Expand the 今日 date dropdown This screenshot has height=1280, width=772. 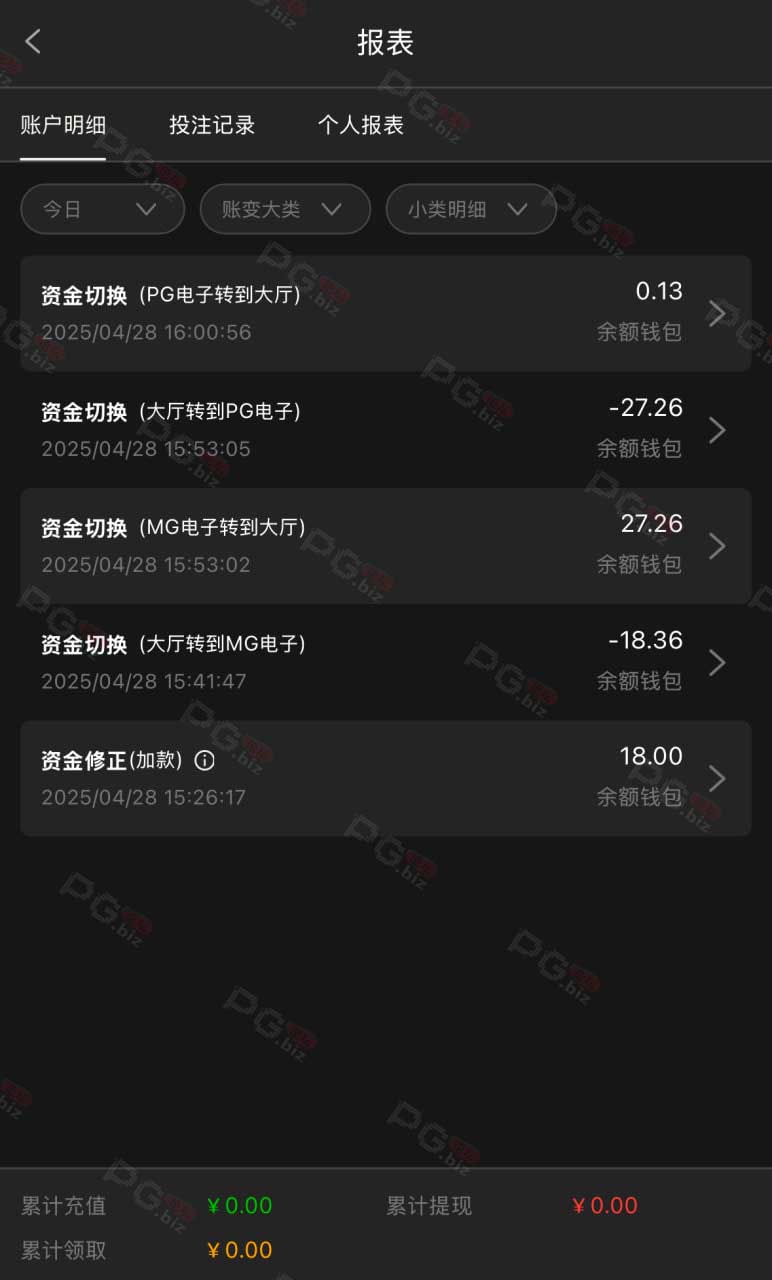[x=103, y=209]
